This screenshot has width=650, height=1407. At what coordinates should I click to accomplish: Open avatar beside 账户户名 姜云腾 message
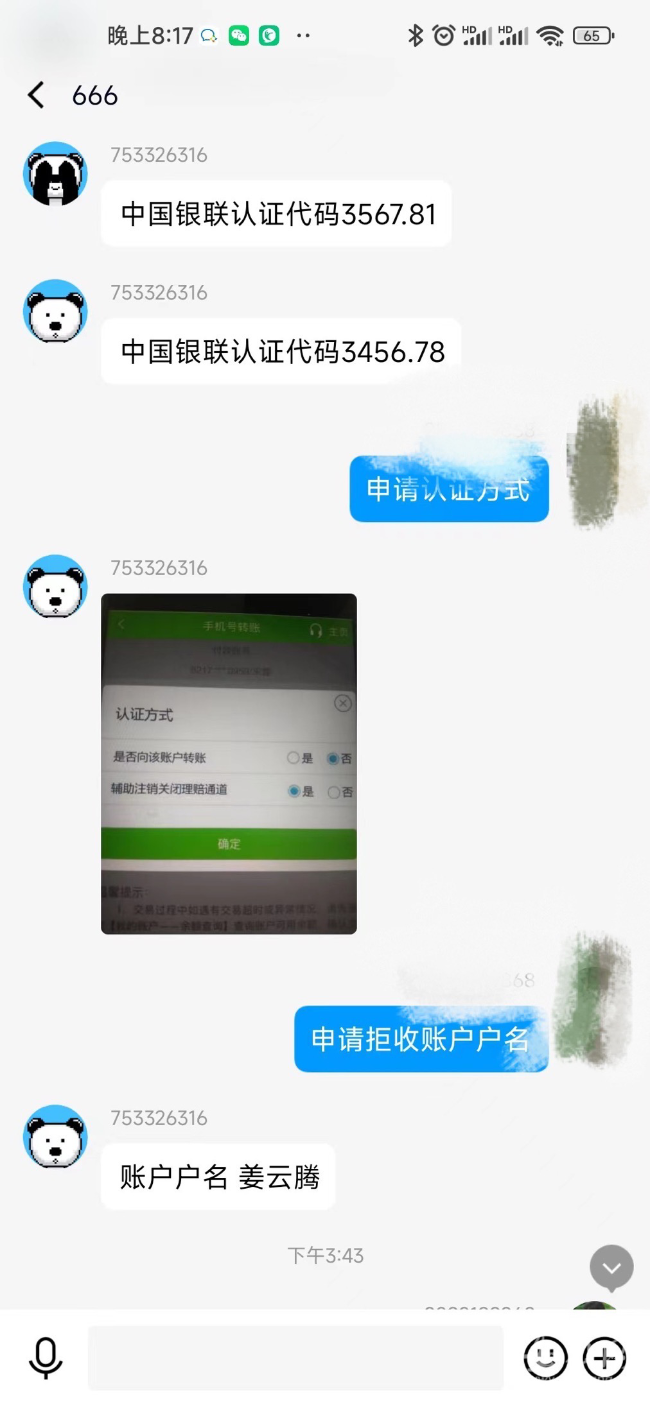pyautogui.click(x=55, y=1137)
